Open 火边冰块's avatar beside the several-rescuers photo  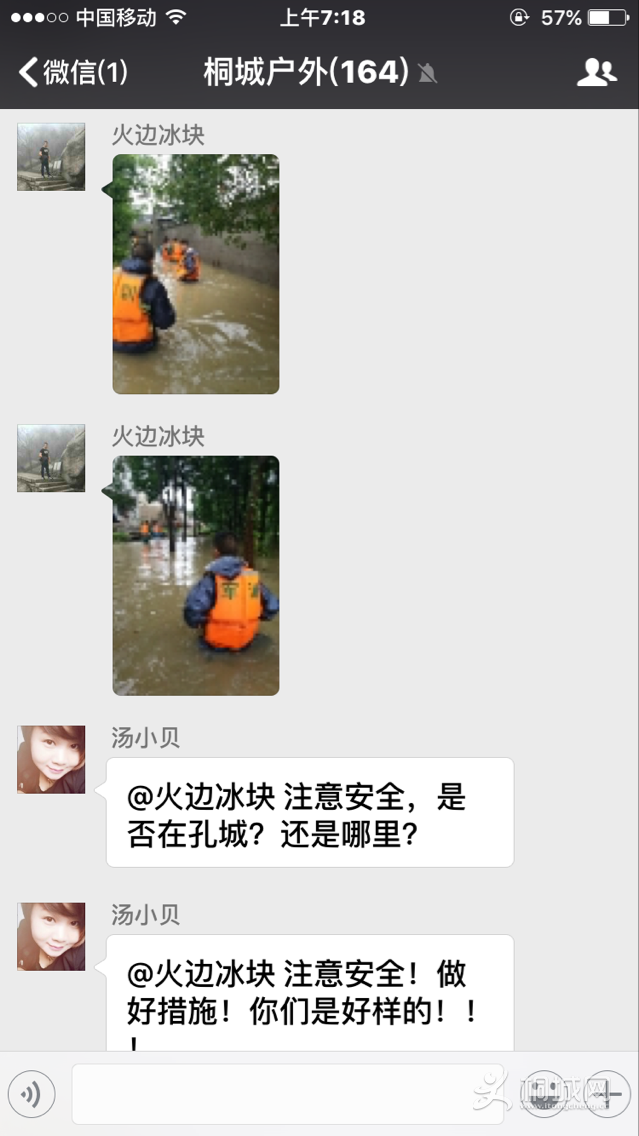pyautogui.click(x=51, y=157)
